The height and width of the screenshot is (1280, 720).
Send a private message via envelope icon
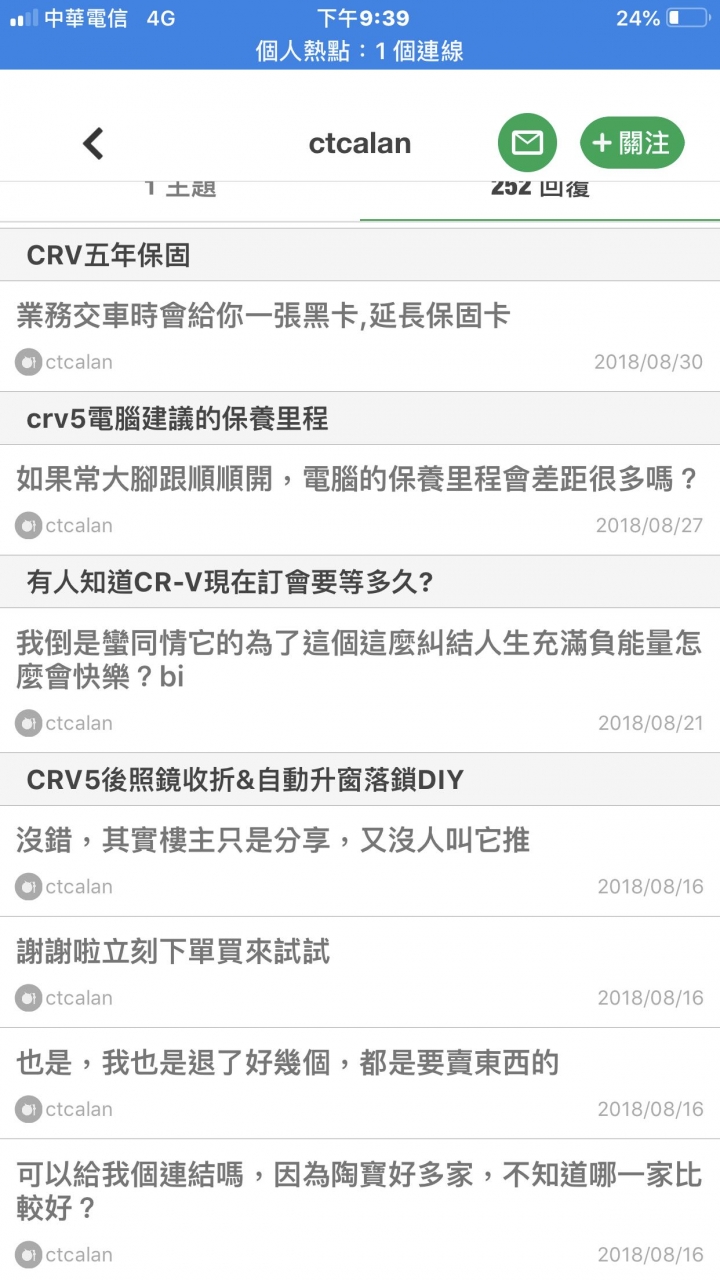click(527, 143)
